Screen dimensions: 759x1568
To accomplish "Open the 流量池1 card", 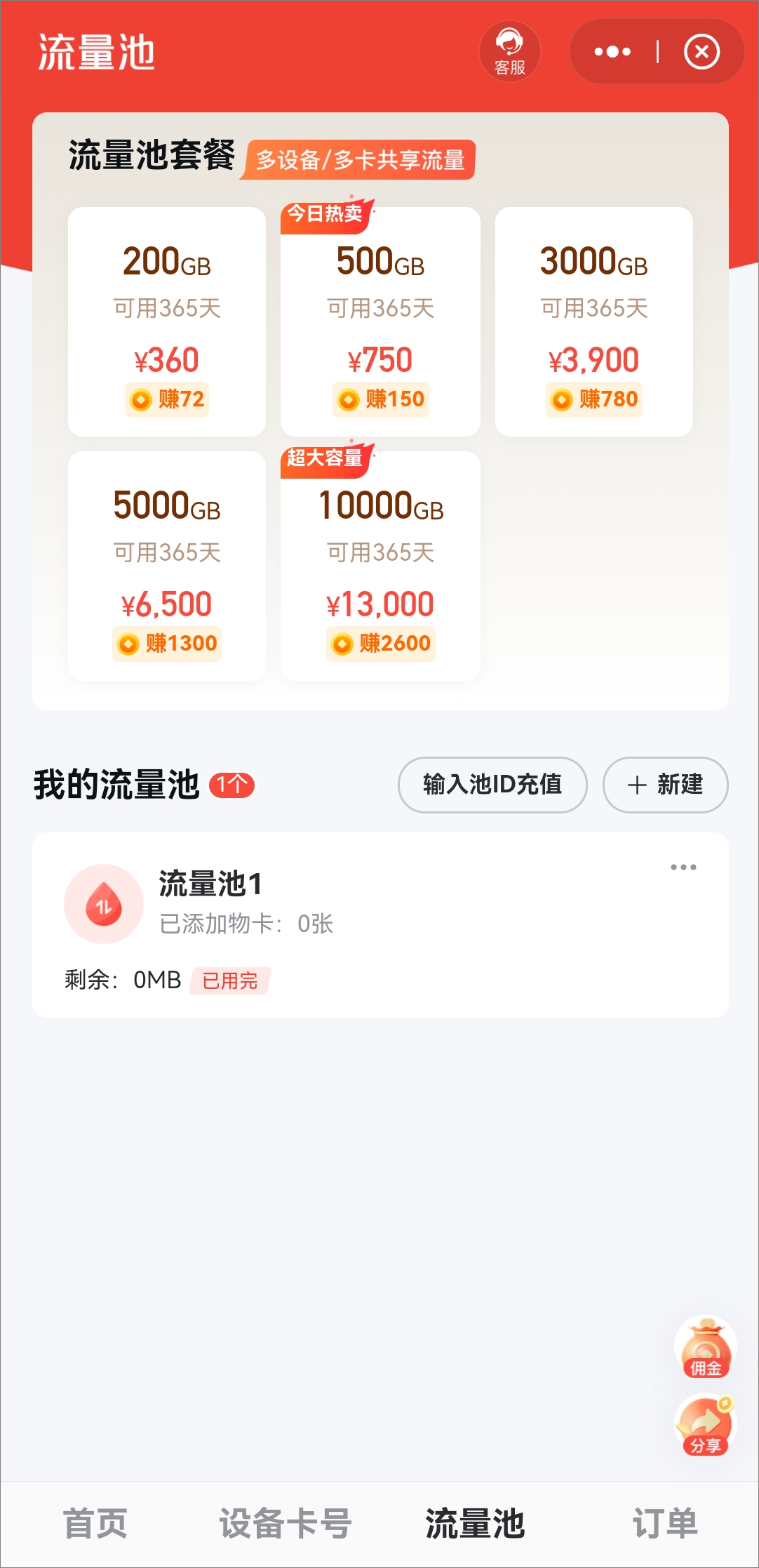I will click(380, 925).
